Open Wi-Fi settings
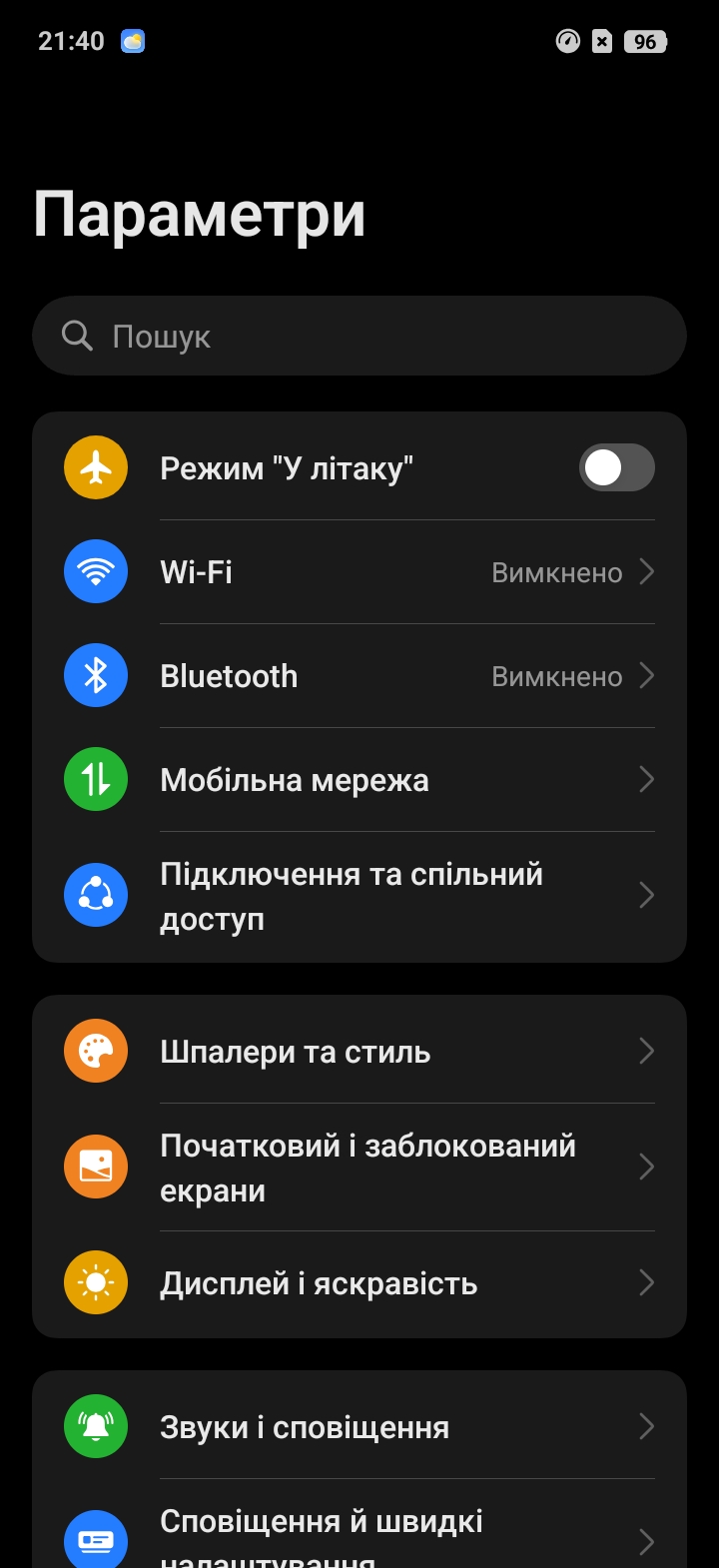 [x=359, y=572]
